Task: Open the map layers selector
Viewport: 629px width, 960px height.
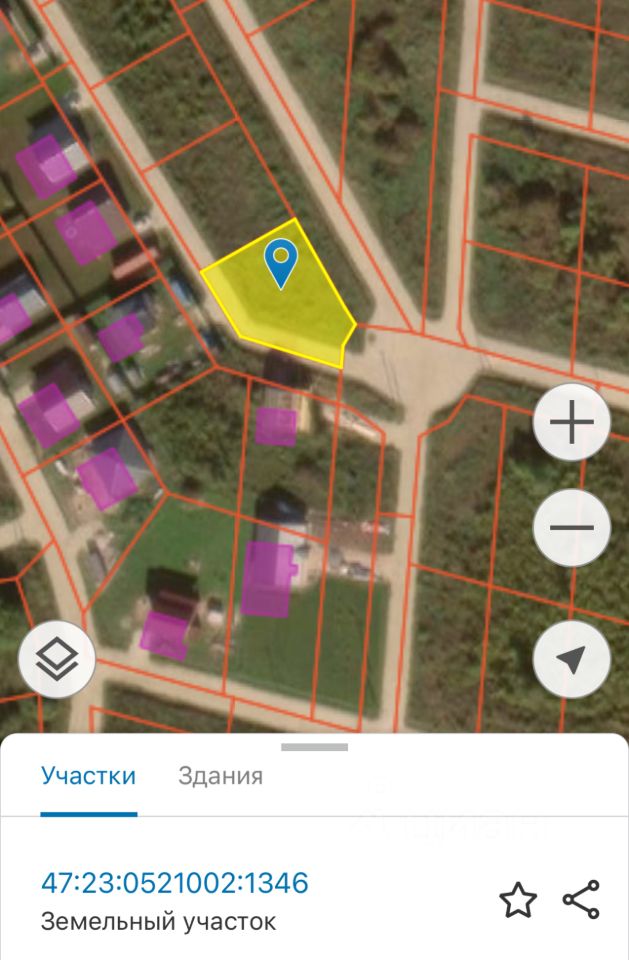Action: click(57, 659)
